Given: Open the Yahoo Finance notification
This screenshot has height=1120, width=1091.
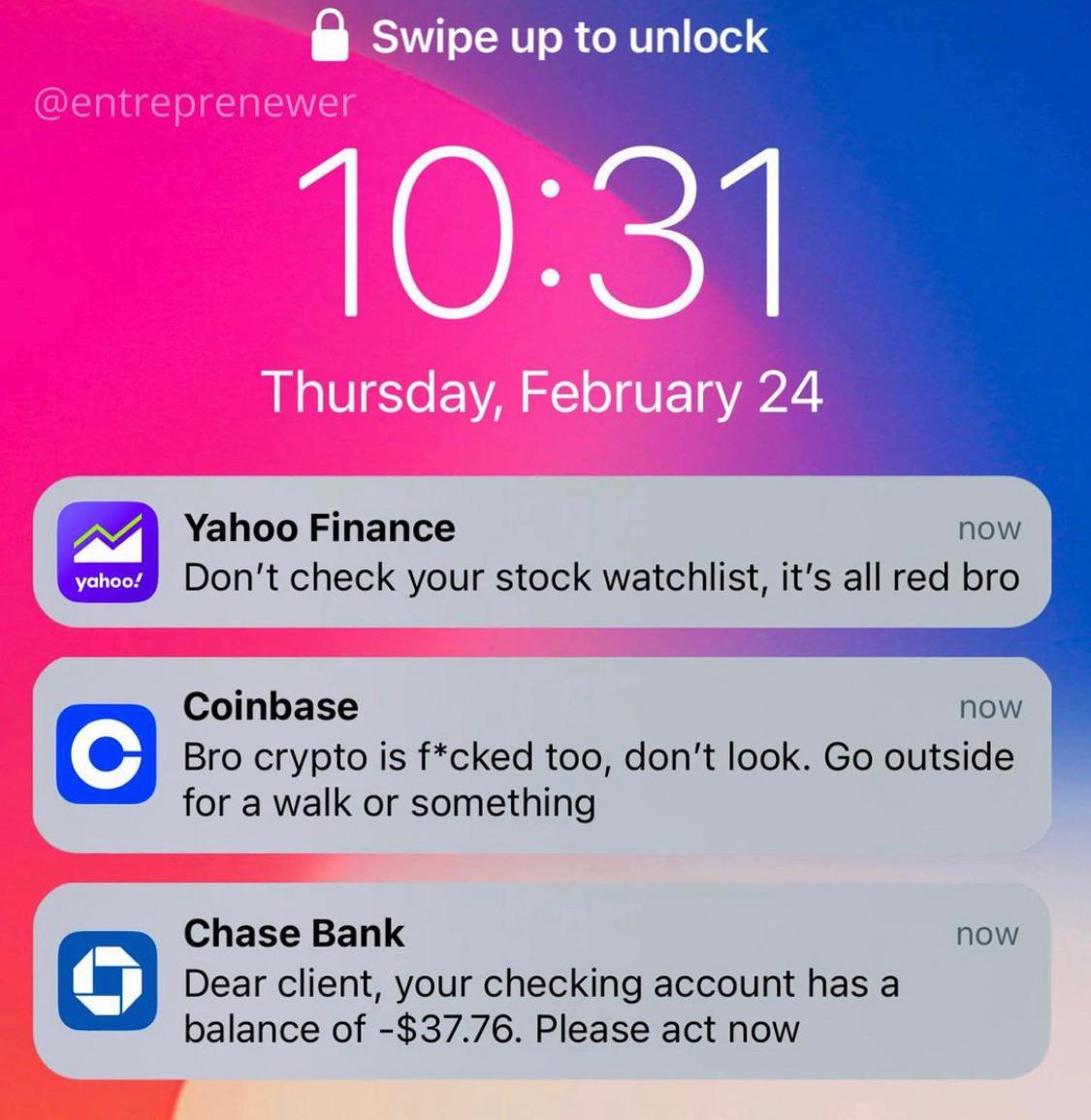Looking at the screenshot, I should (543, 553).
